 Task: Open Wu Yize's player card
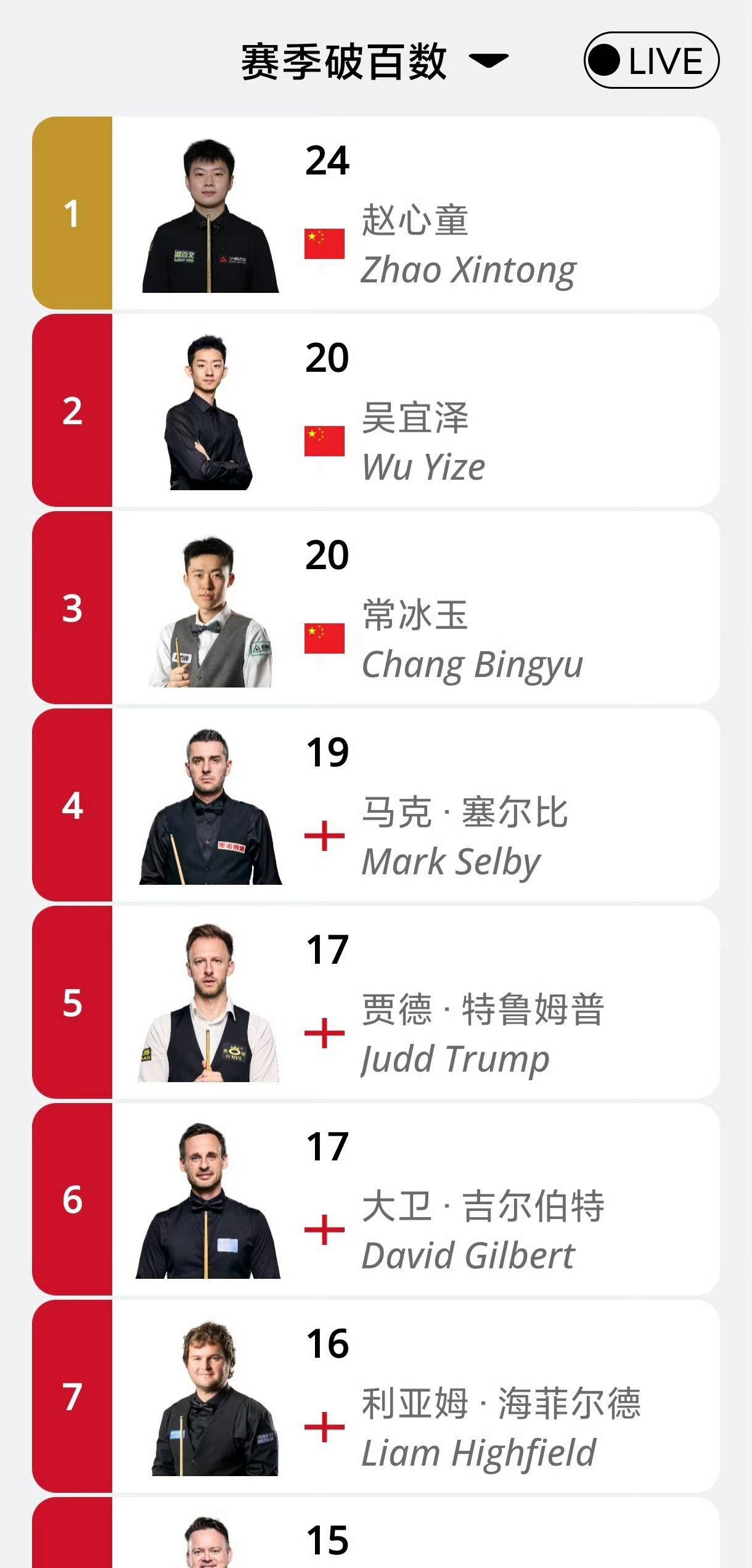click(376, 410)
